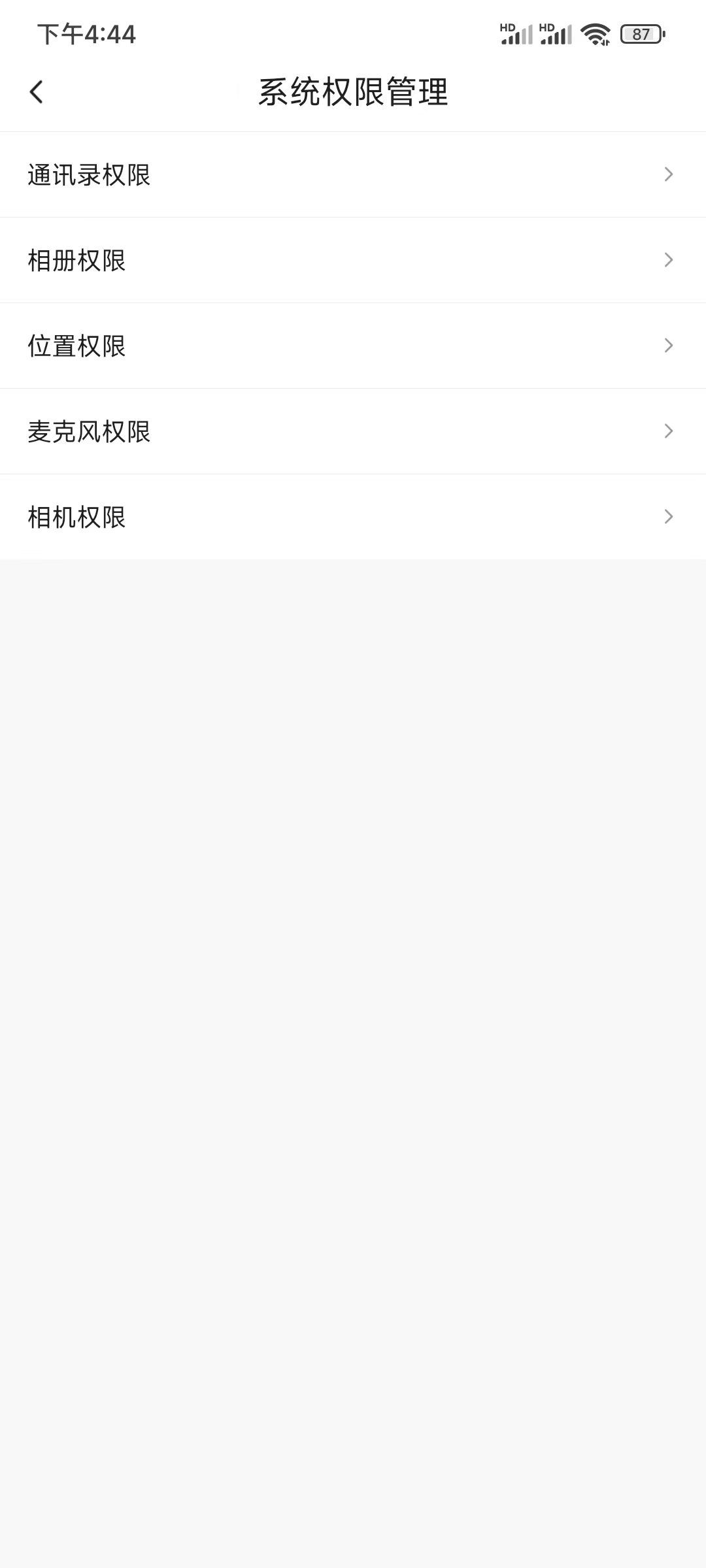Image resolution: width=706 pixels, height=1568 pixels.
Task: Open 相册权限 album permission entry
Action: 353,260
